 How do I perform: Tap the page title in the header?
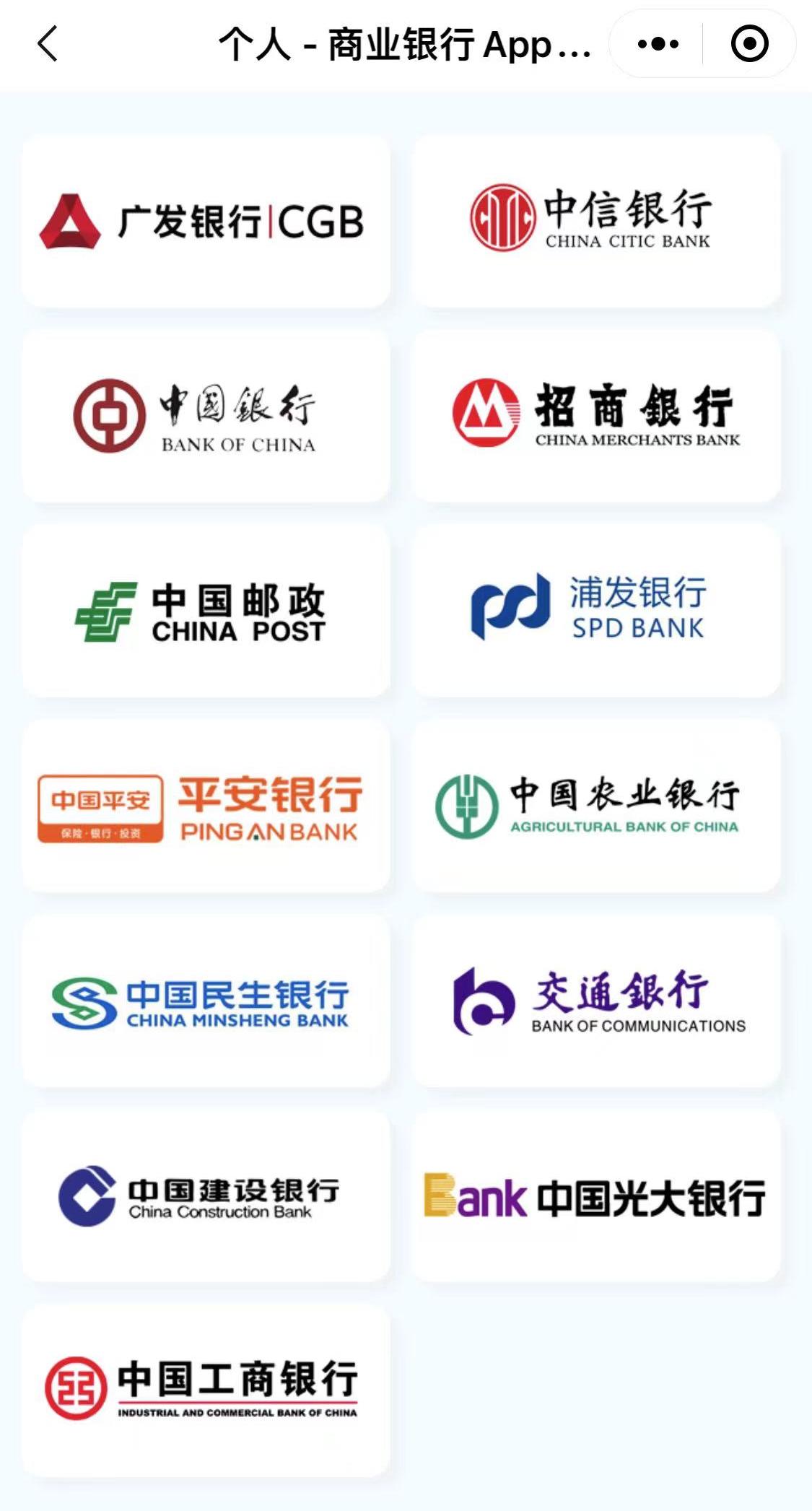click(x=404, y=45)
